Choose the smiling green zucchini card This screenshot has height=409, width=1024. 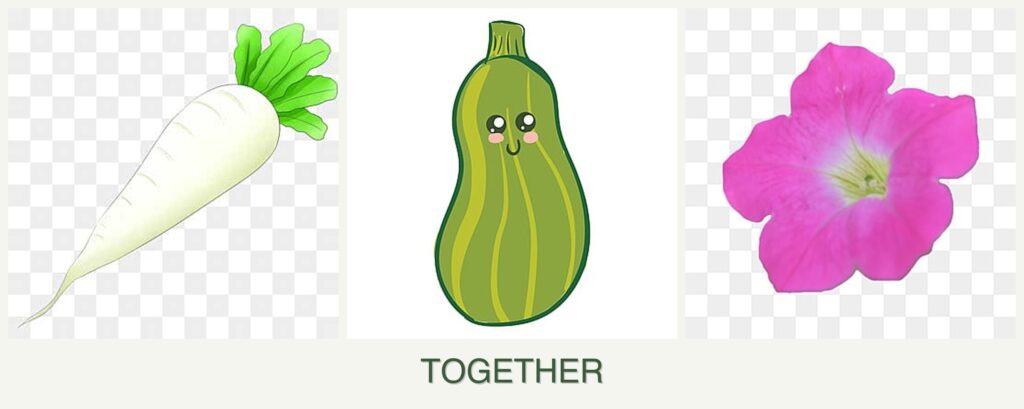pos(512,175)
